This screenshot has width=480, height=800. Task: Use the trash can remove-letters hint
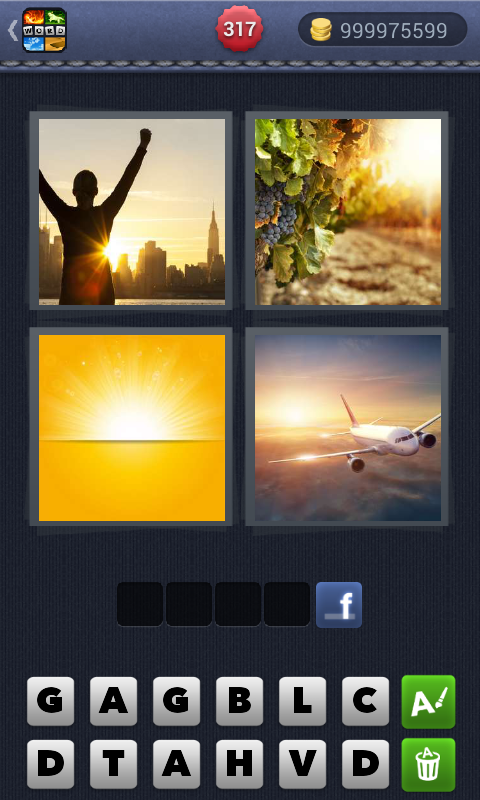(428, 764)
